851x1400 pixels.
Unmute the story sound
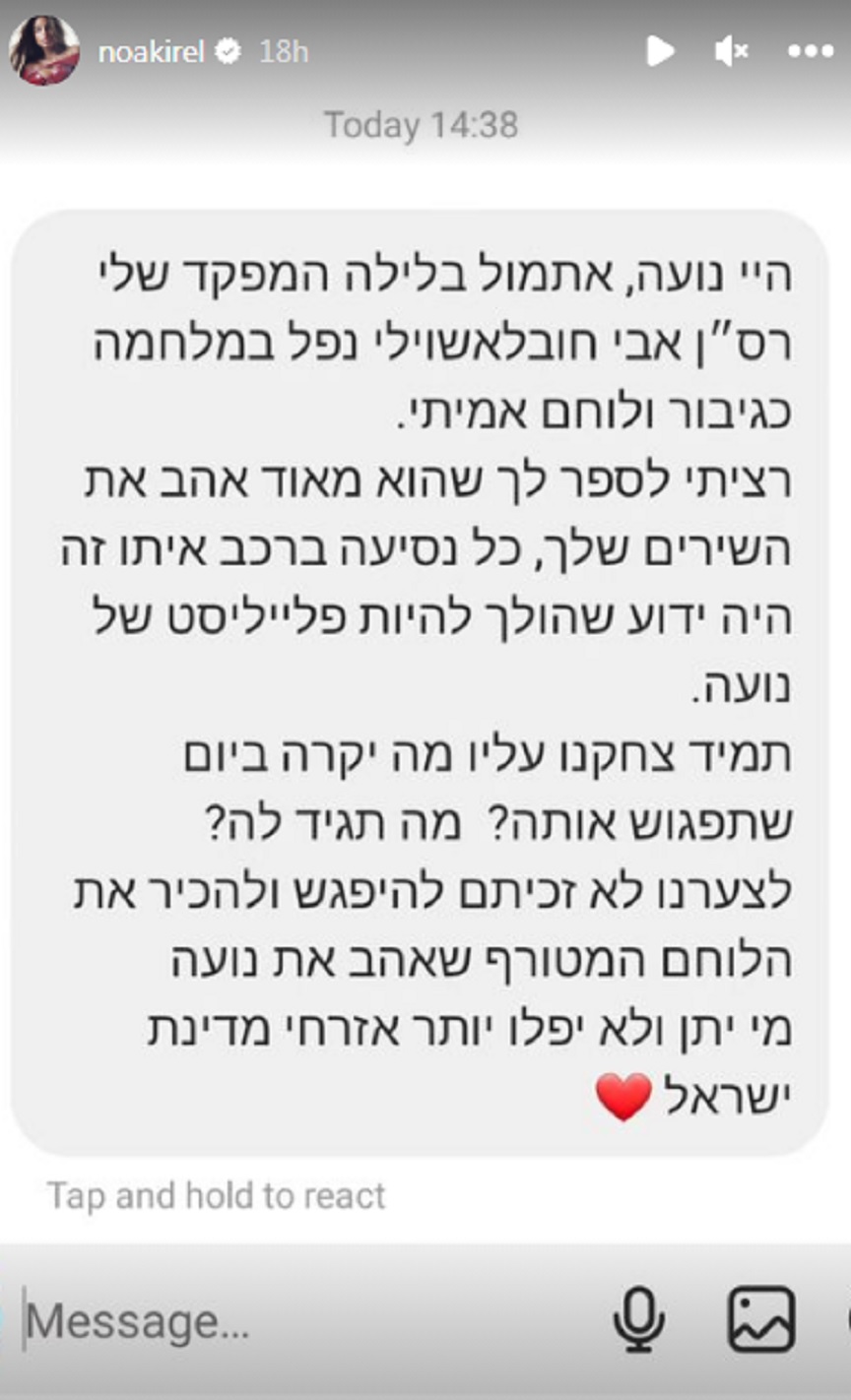point(731,51)
